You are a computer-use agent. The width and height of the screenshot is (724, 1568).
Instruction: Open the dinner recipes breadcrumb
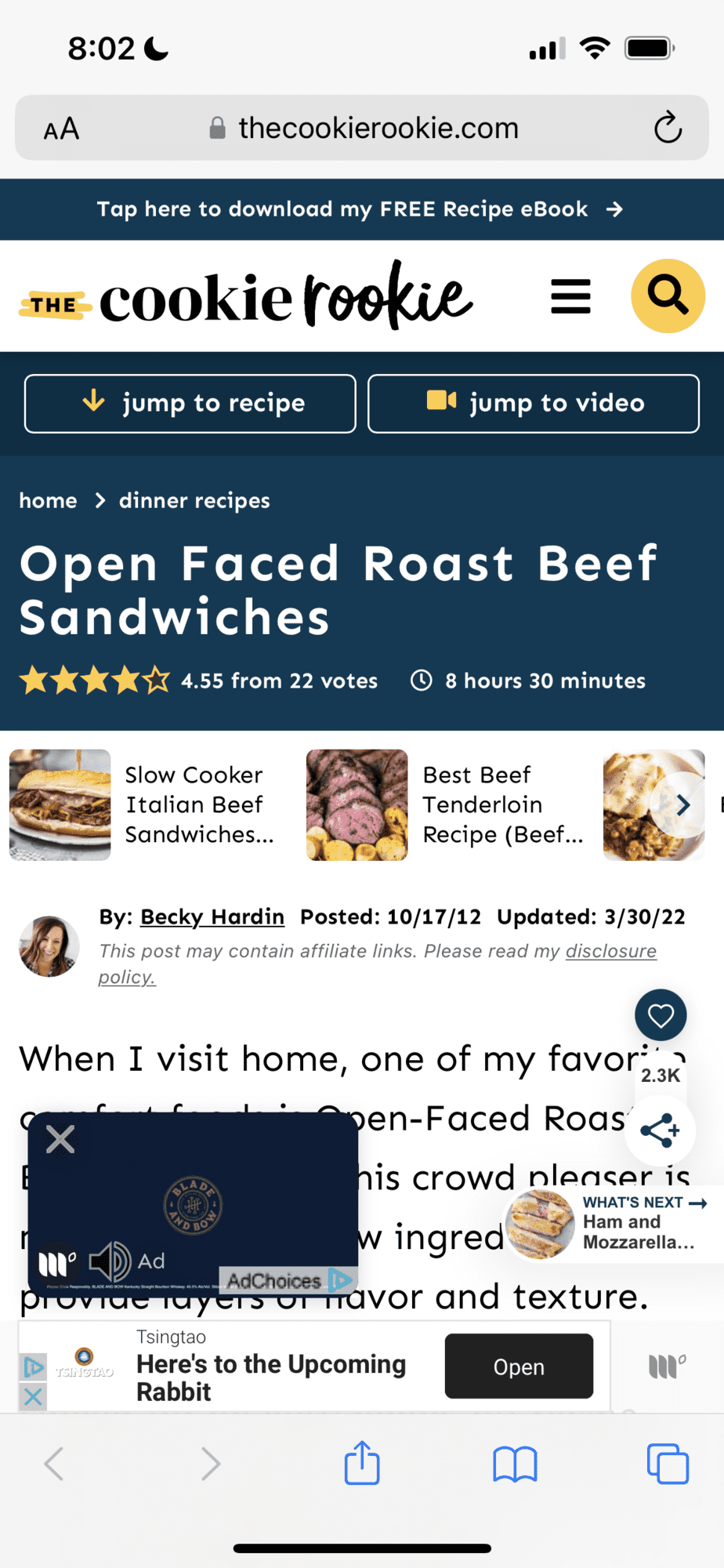(194, 500)
